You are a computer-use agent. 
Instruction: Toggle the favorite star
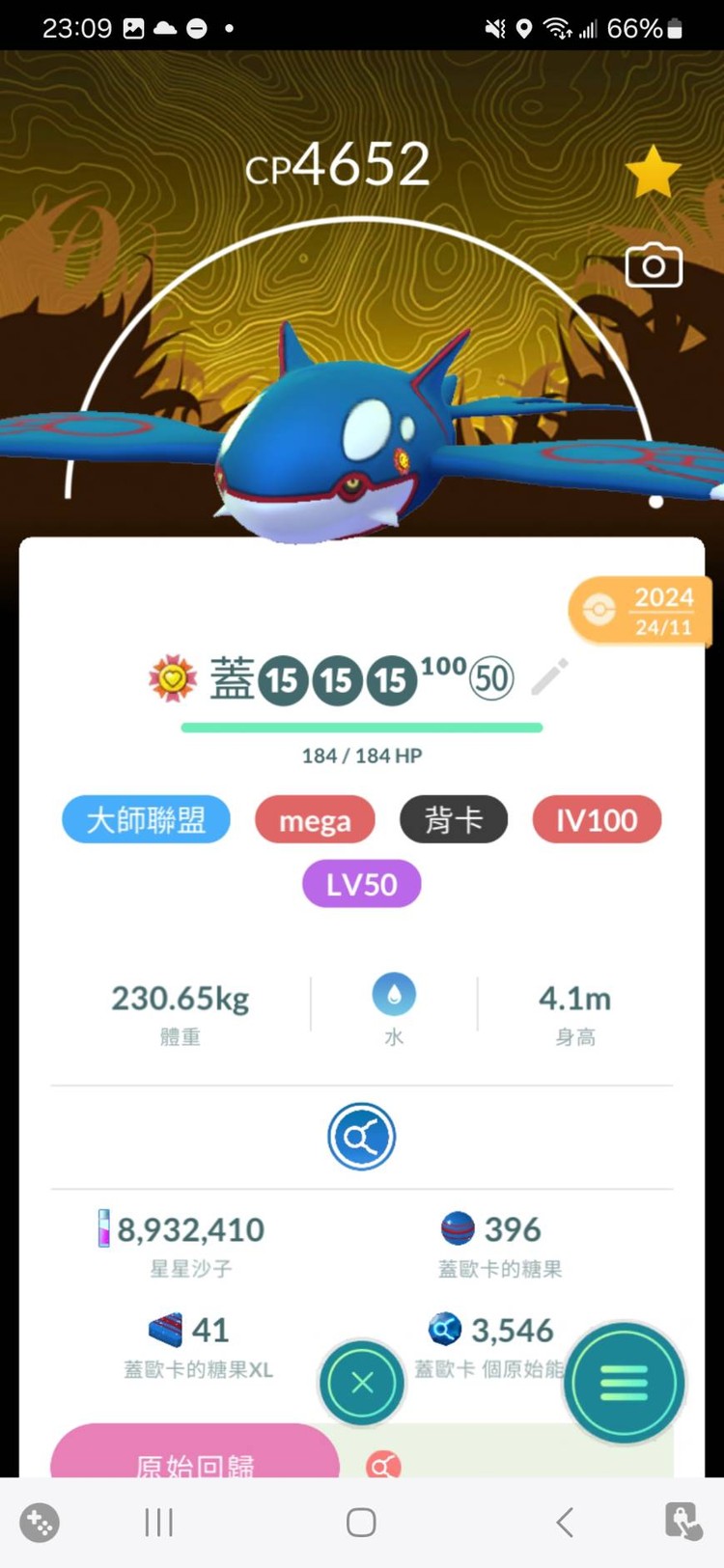[654, 171]
